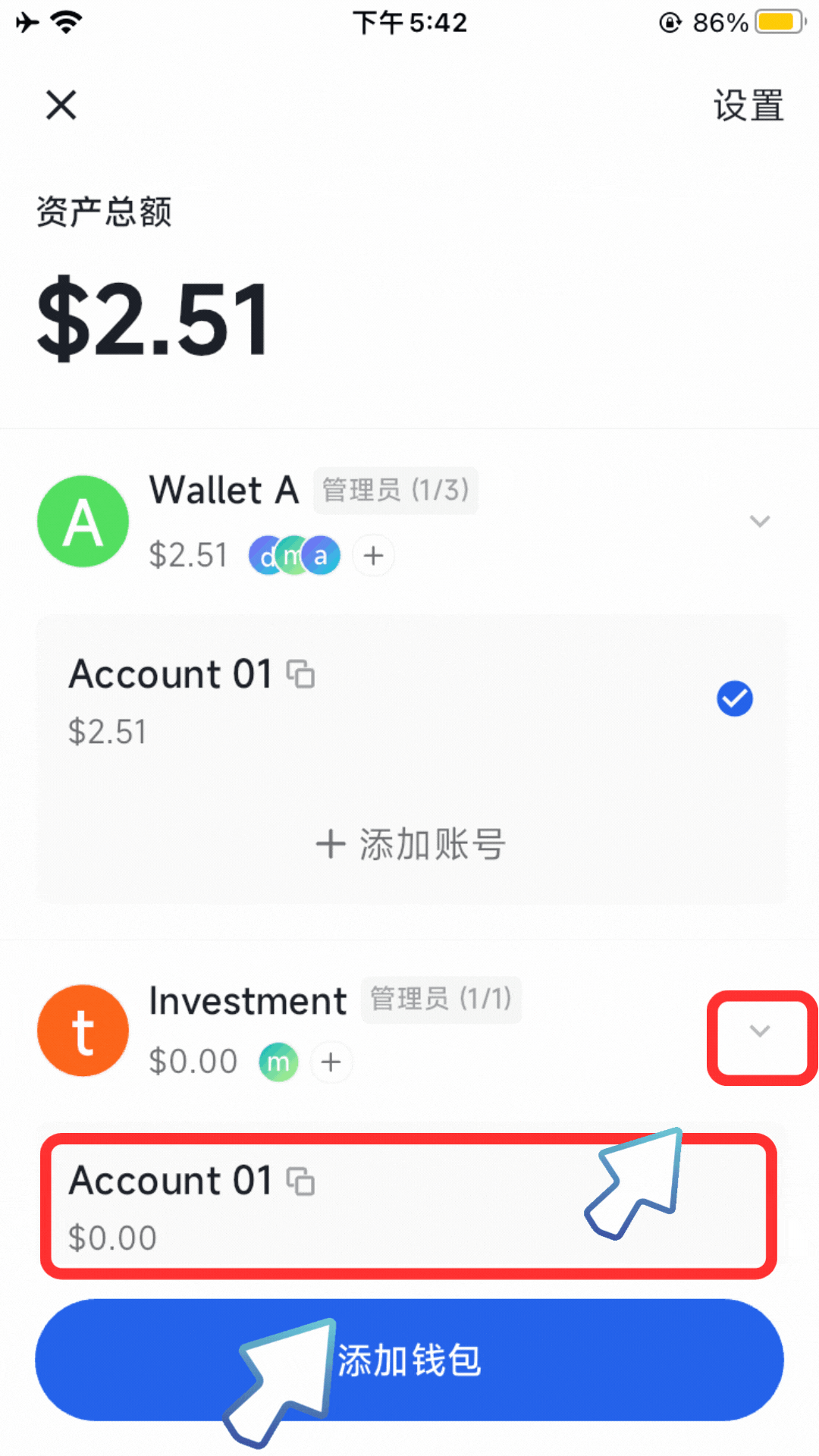Tap 添加钱包 to add a wallet
819x1456 pixels.
coord(409,1360)
